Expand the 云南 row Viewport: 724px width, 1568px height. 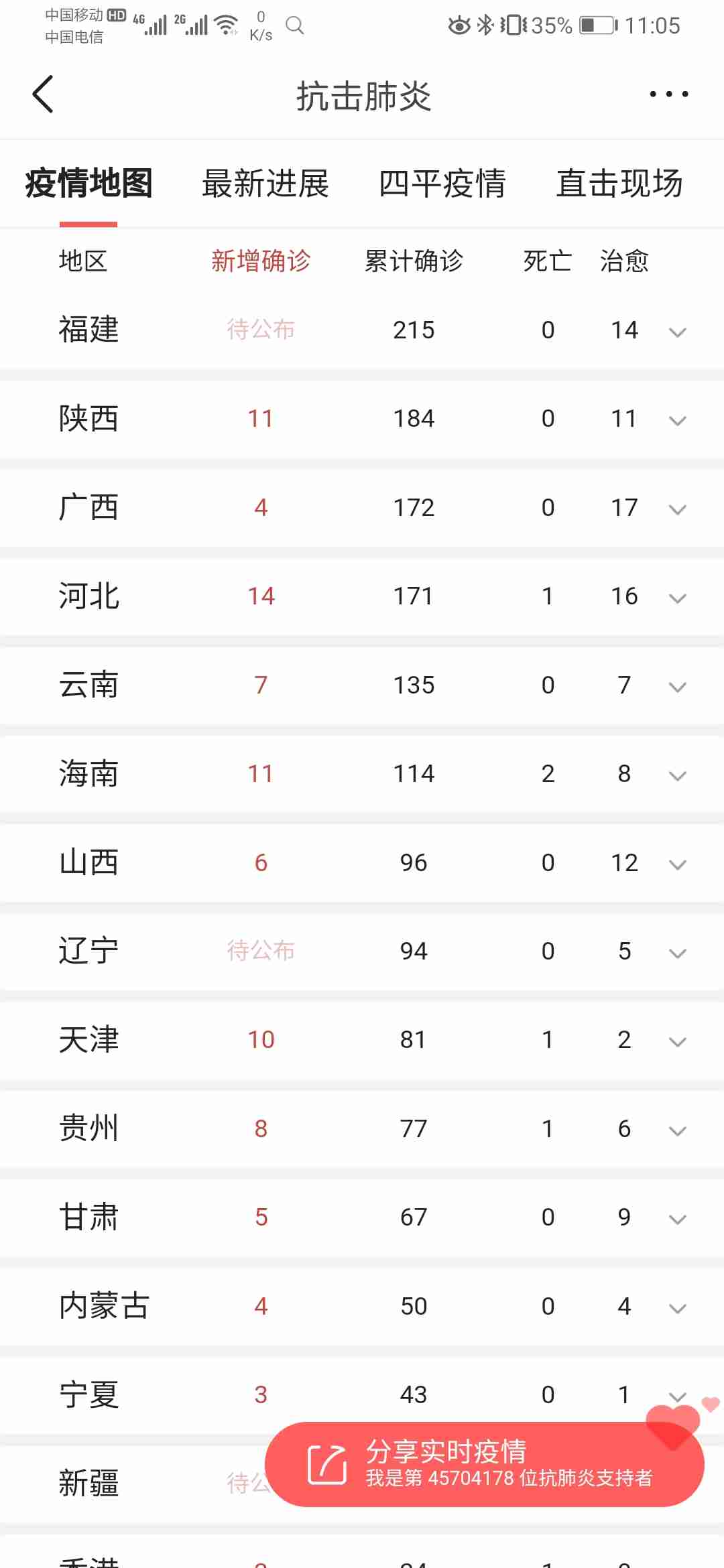click(x=678, y=687)
